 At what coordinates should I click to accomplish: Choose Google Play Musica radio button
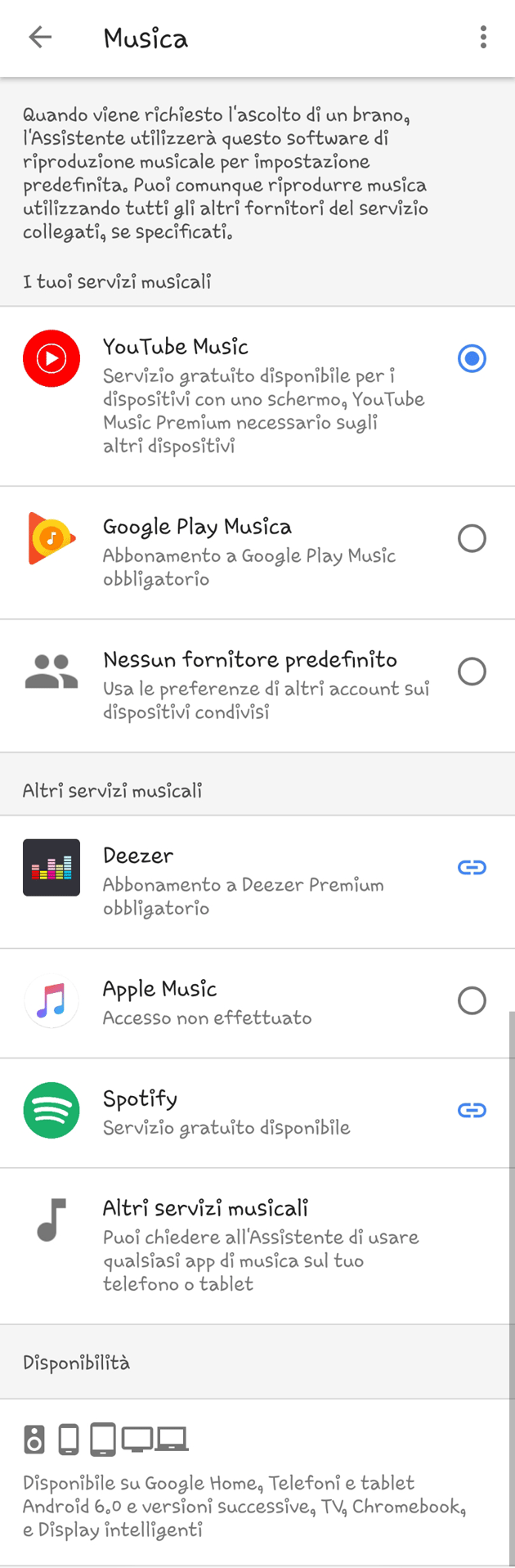tap(472, 538)
